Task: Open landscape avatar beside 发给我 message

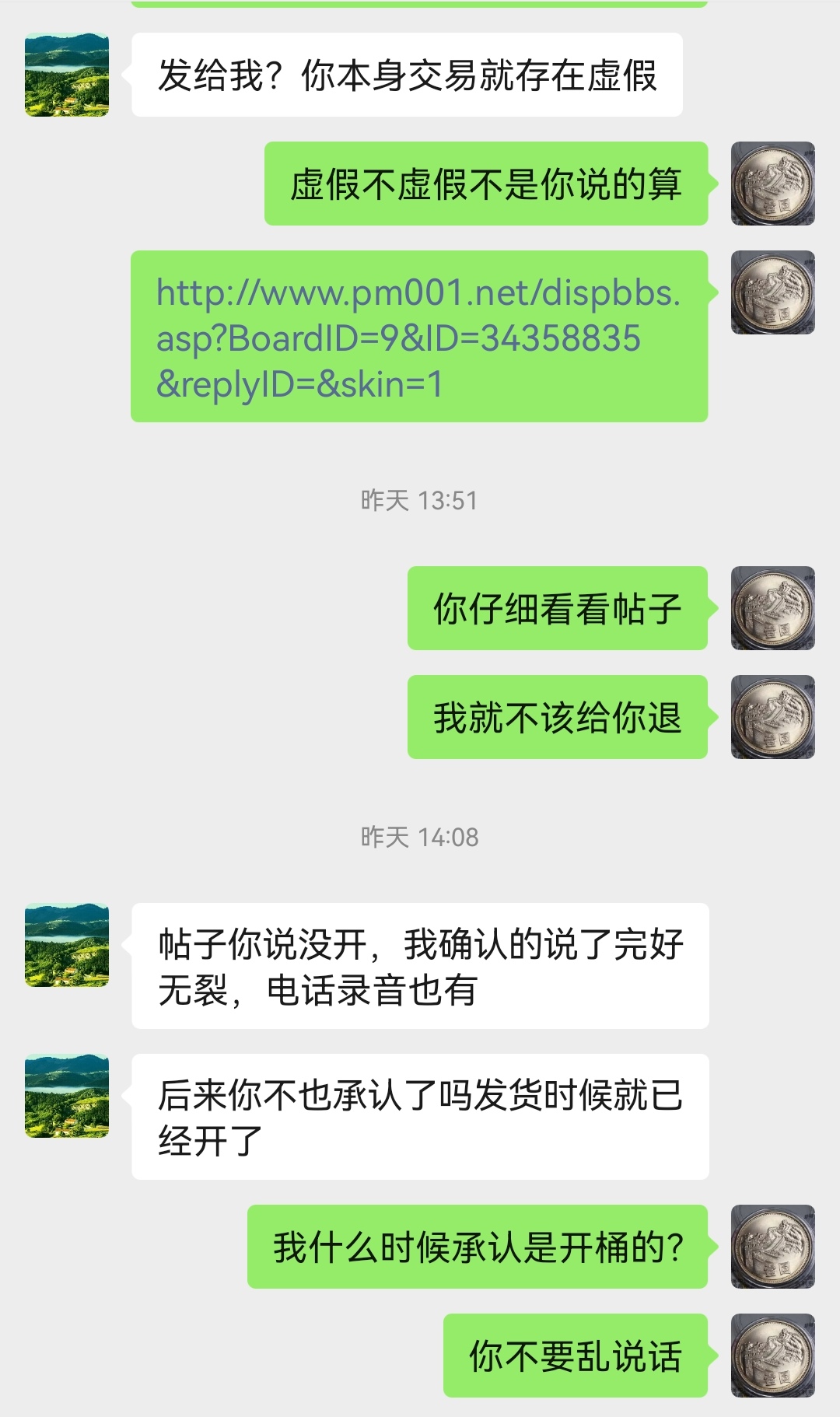Action: [x=67, y=75]
